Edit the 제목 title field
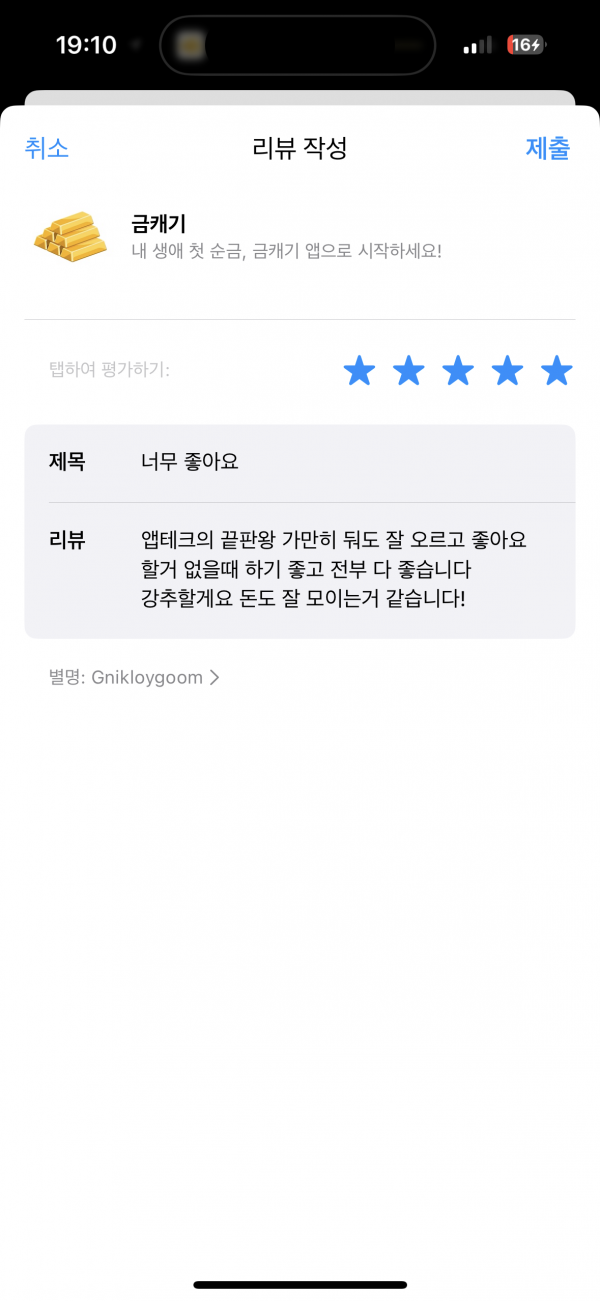The height and width of the screenshot is (1301, 600). tap(300, 463)
